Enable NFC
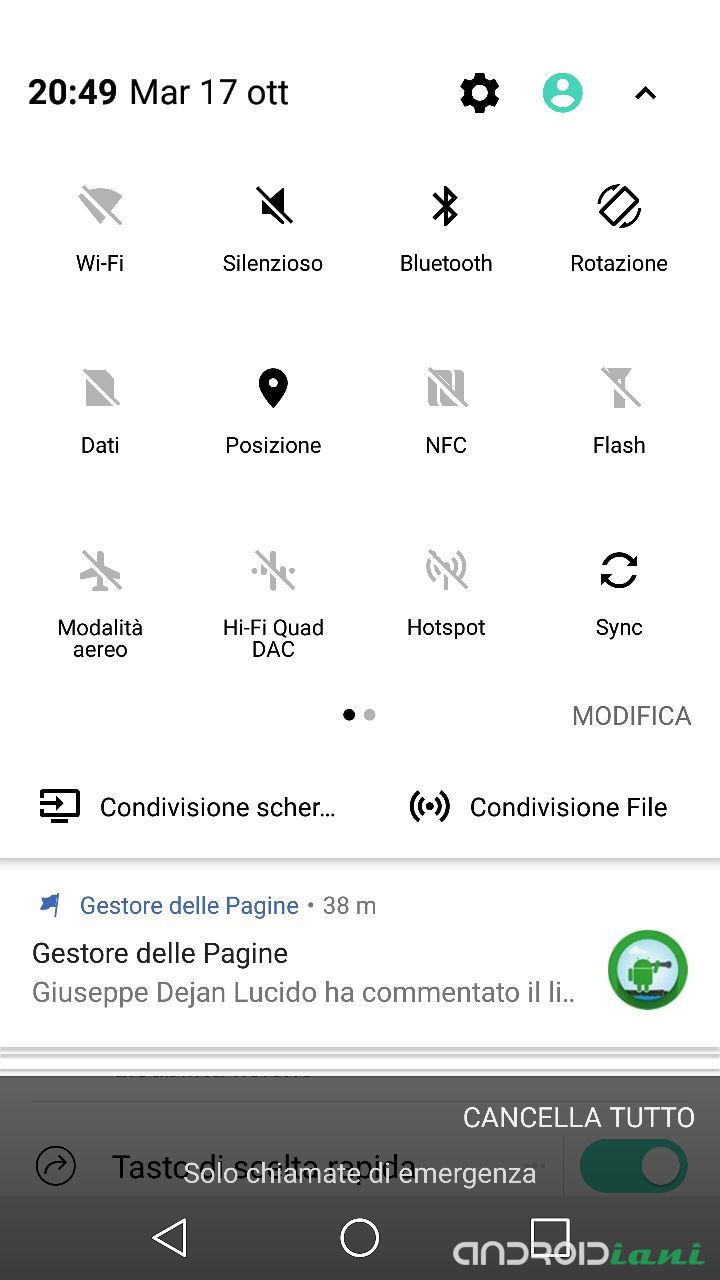The width and height of the screenshot is (720, 1280). [446, 388]
